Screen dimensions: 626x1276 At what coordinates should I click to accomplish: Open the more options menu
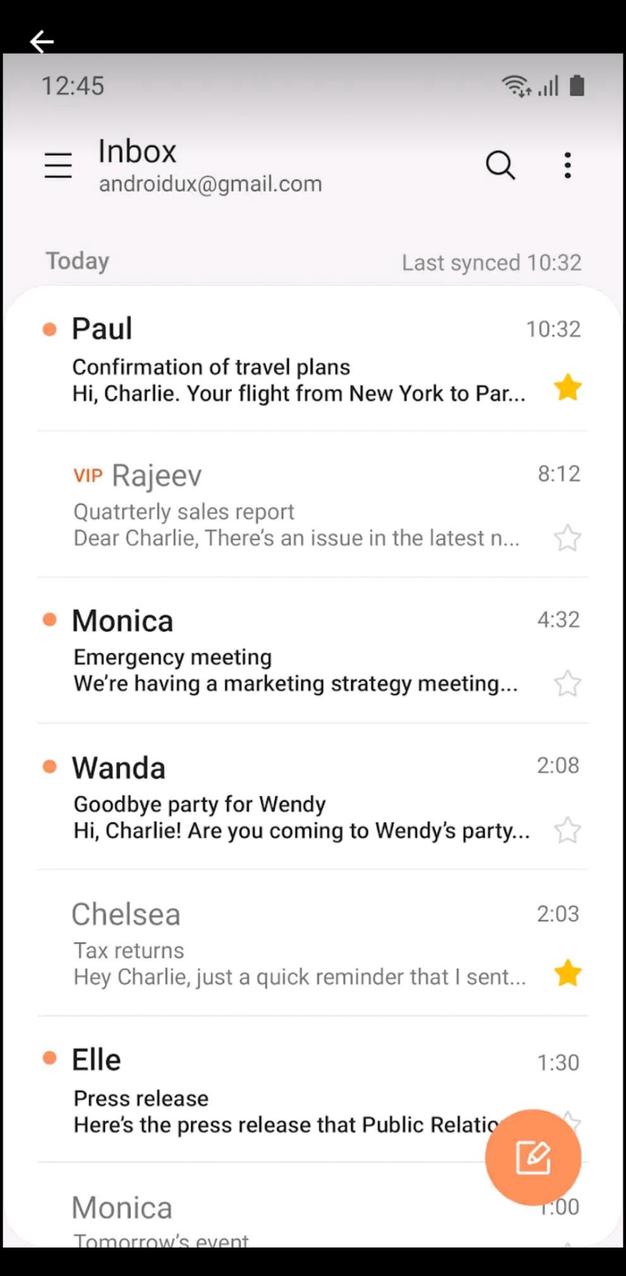[x=567, y=165]
